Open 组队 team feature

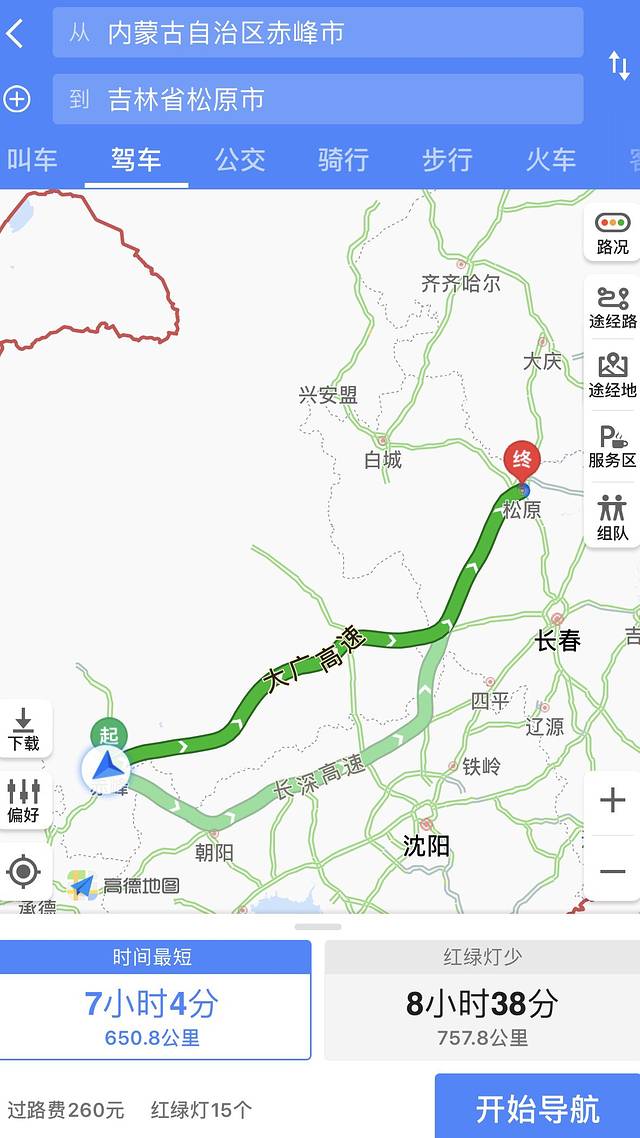click(x=612, y=518)
